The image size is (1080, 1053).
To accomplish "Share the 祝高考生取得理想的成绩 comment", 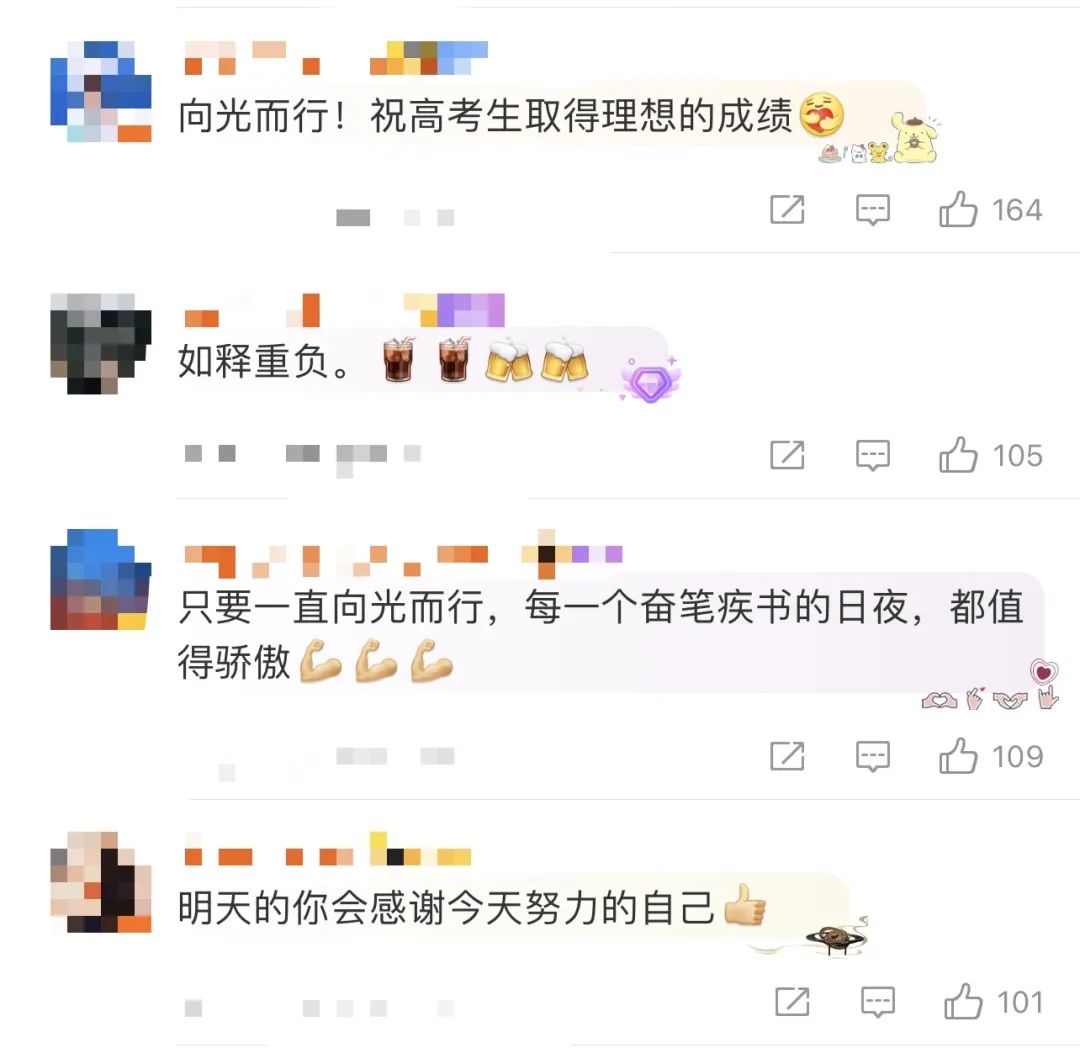I will [x=787, y=210].
